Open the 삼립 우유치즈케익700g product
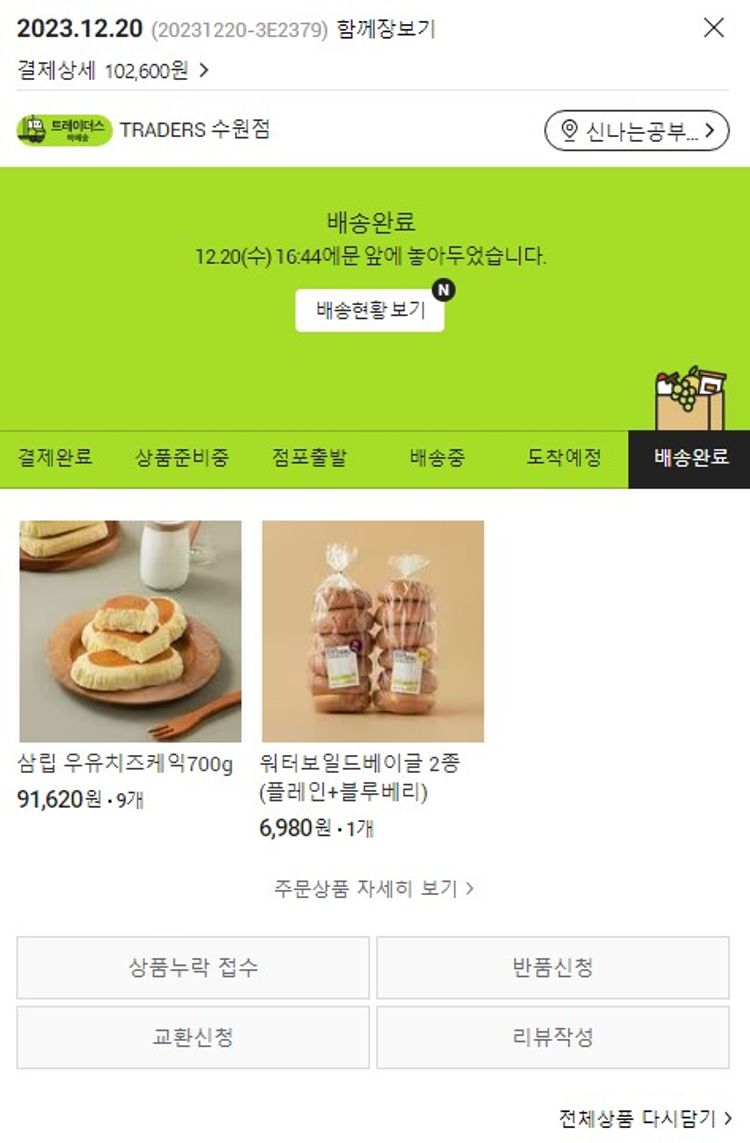 click(x=130, y=632)
